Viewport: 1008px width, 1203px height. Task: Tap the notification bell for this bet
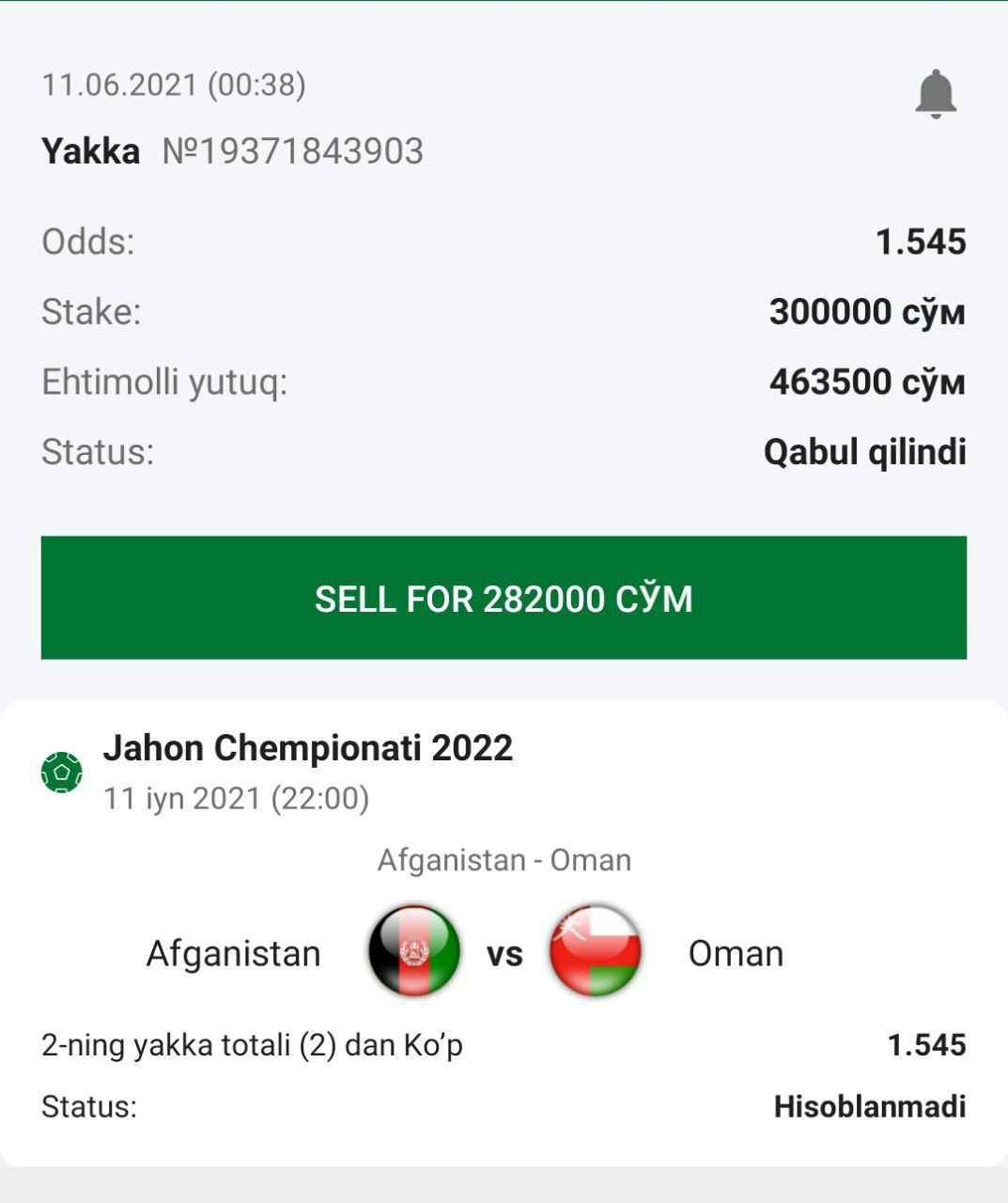(x=936, y=94)
